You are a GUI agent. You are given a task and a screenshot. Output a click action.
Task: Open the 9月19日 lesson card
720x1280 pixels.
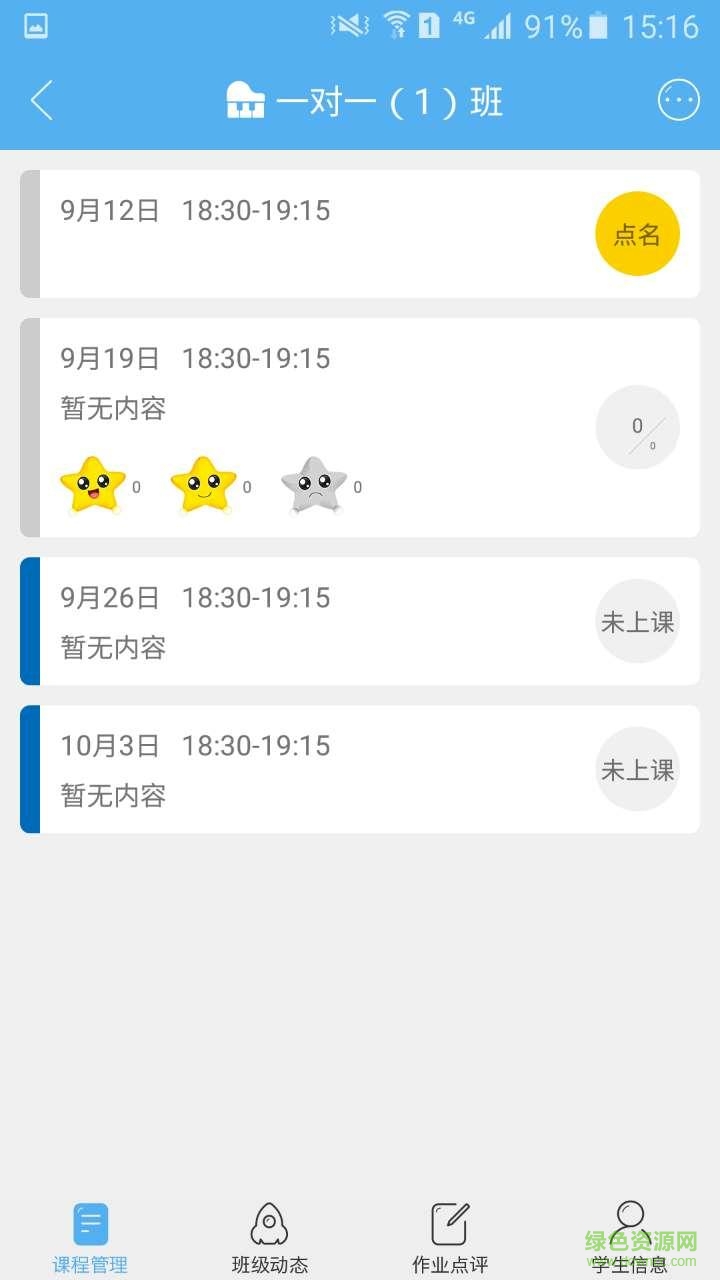(300, 410)
